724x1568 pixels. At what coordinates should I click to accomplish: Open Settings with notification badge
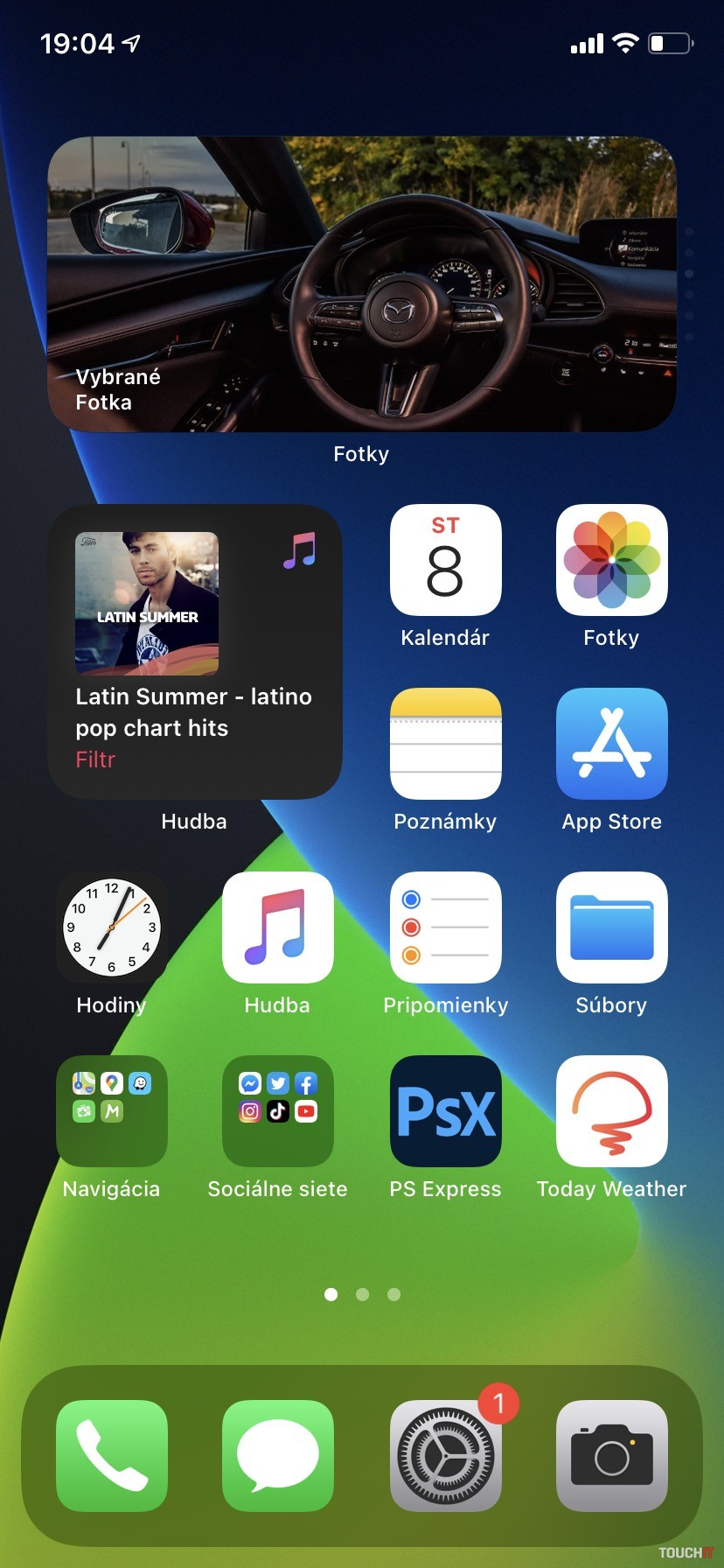[x=445, y=1456]
